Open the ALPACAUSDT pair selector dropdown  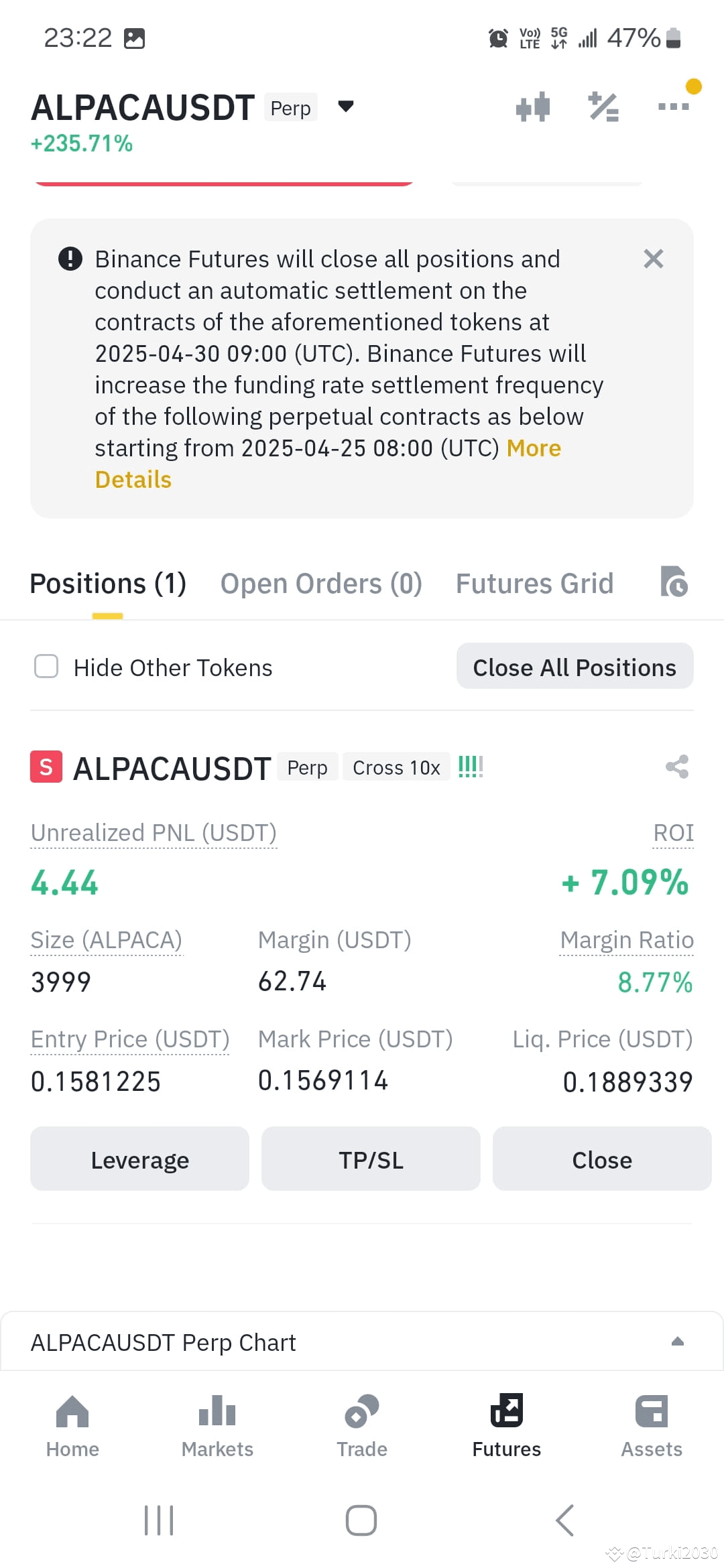(x=345, y=106)
